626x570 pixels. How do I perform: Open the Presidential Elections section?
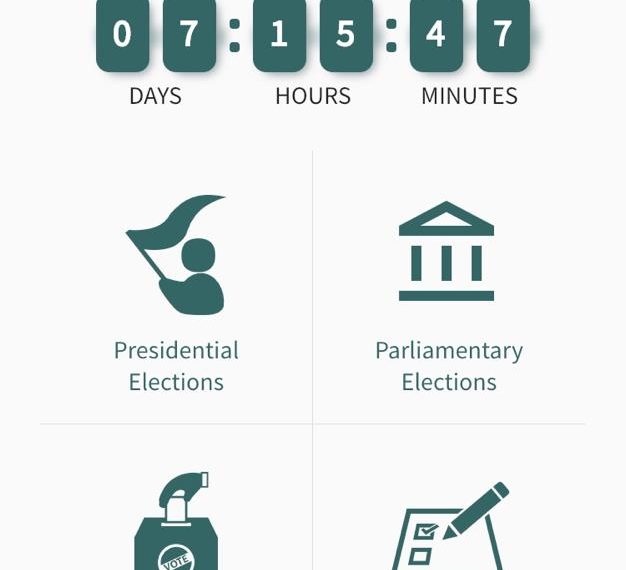(x=176, y=290)
